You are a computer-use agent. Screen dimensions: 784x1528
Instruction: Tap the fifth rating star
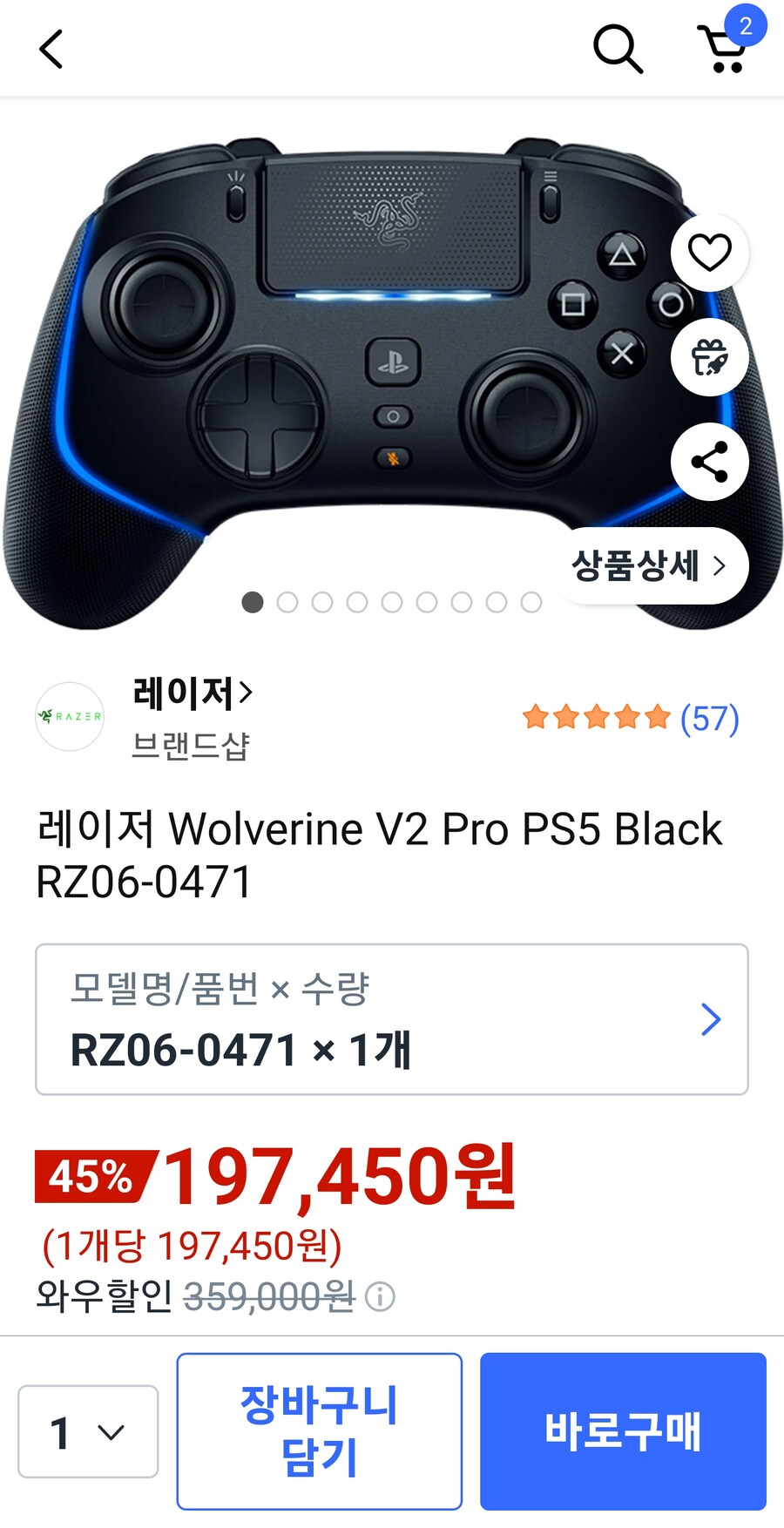(658, 718)
